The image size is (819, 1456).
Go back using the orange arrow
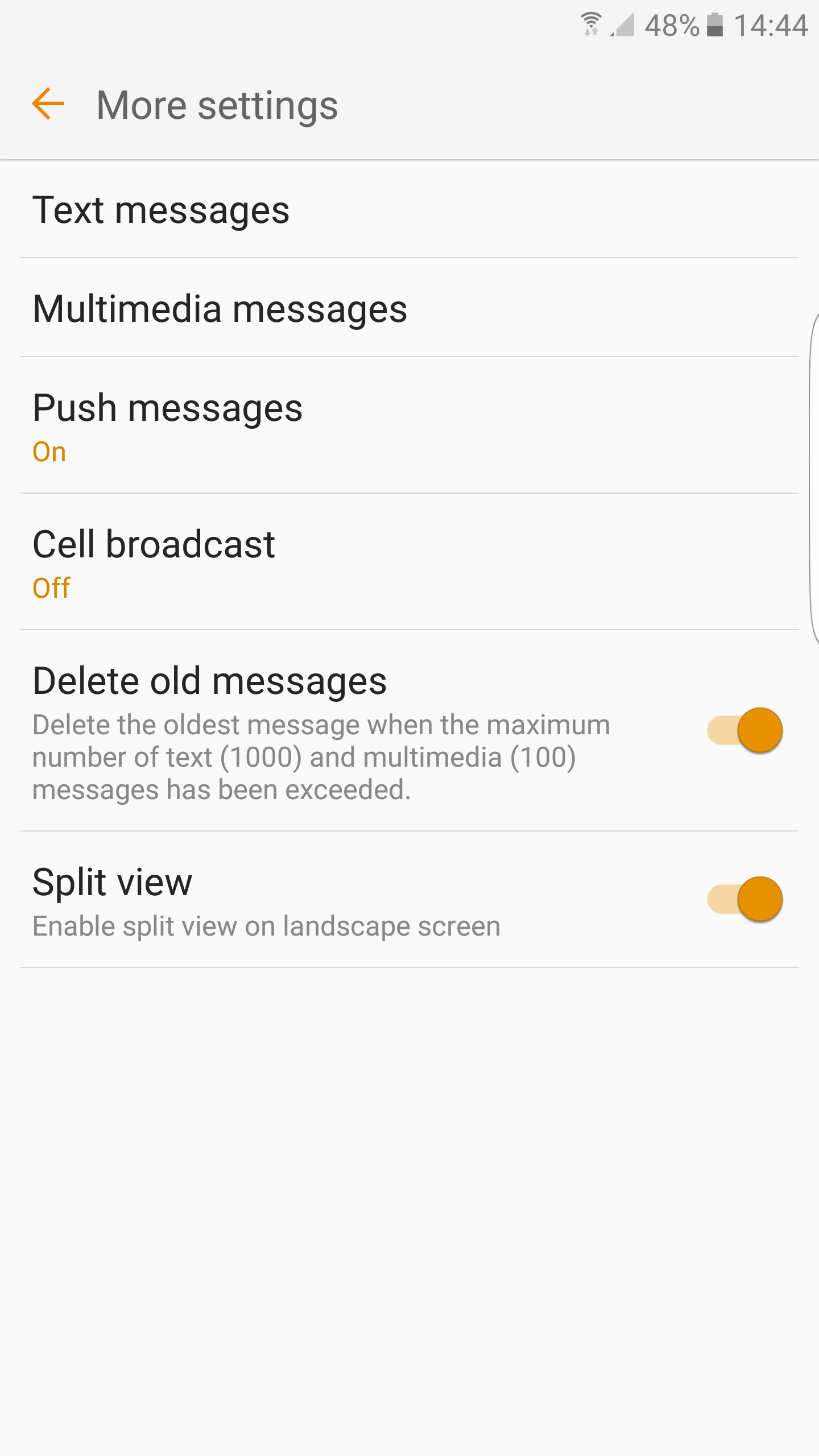coord(48,104)
